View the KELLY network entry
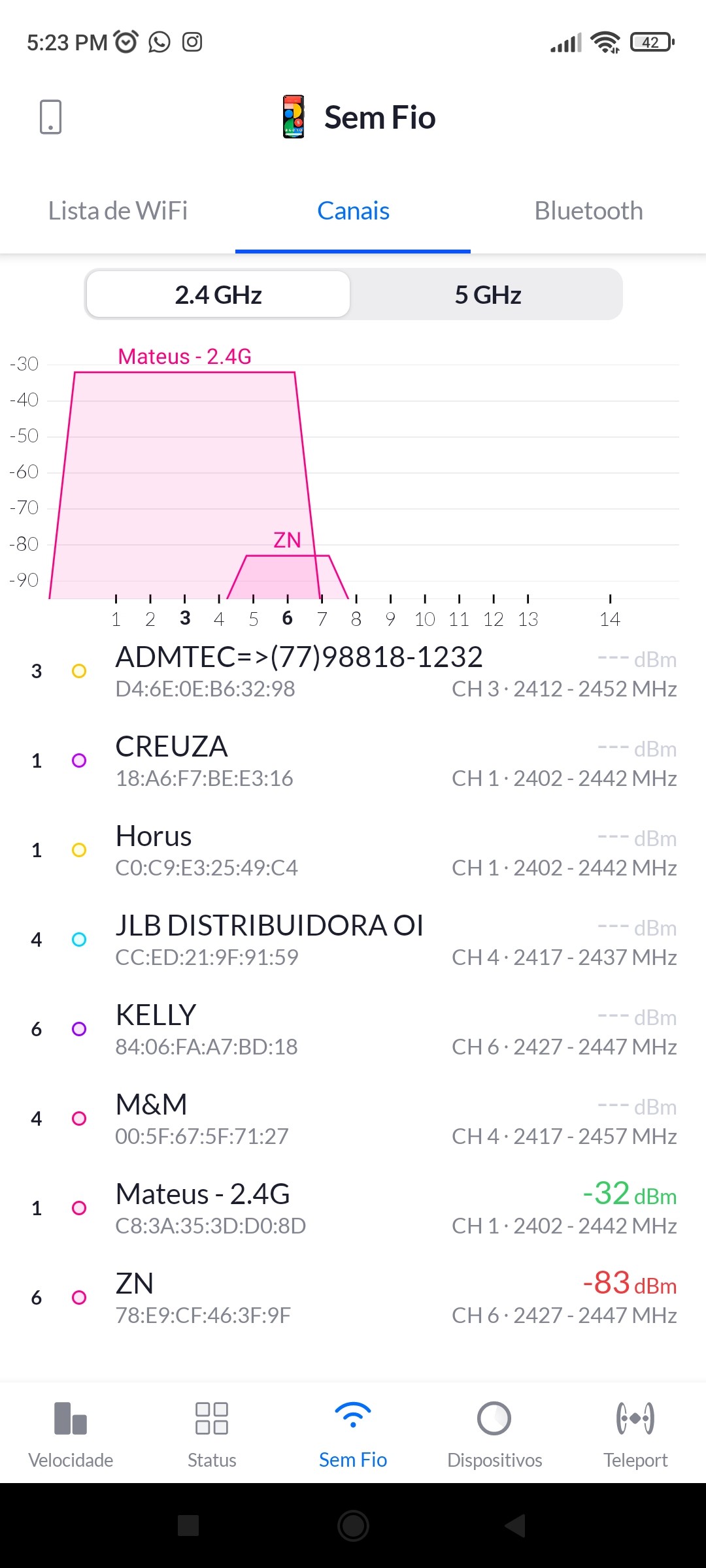Viewport: 706px width, 1568px height. tap(353, 1030)
